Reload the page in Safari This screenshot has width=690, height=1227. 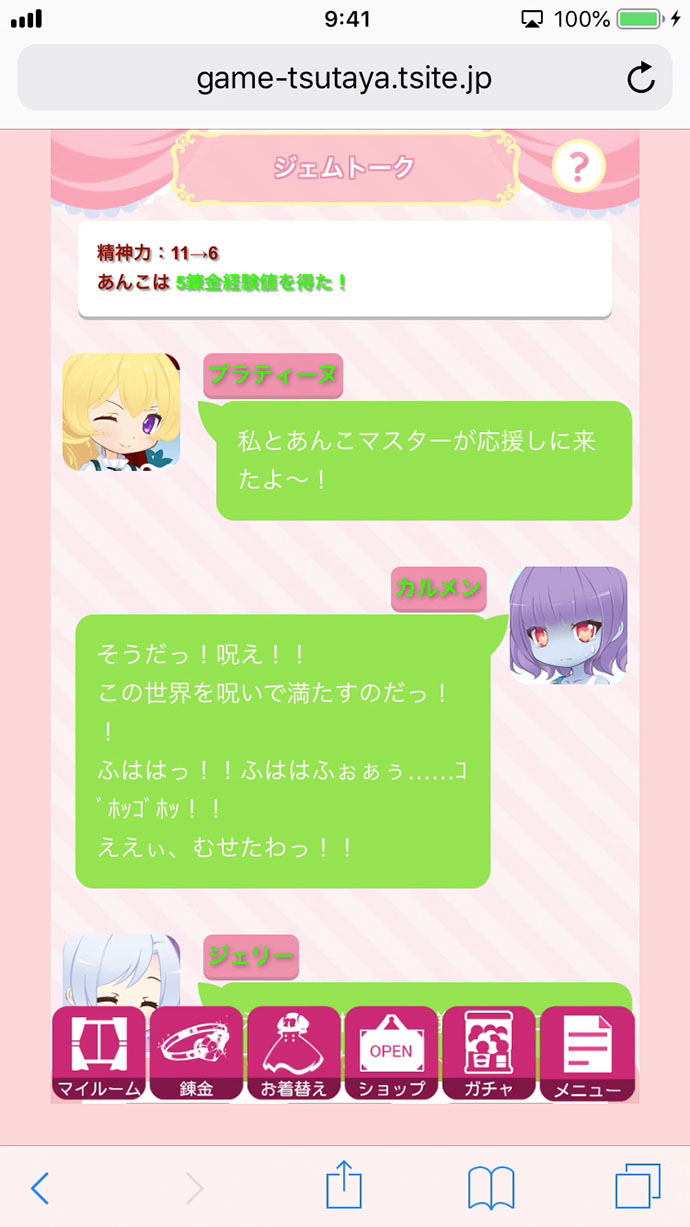pos(640,78)
